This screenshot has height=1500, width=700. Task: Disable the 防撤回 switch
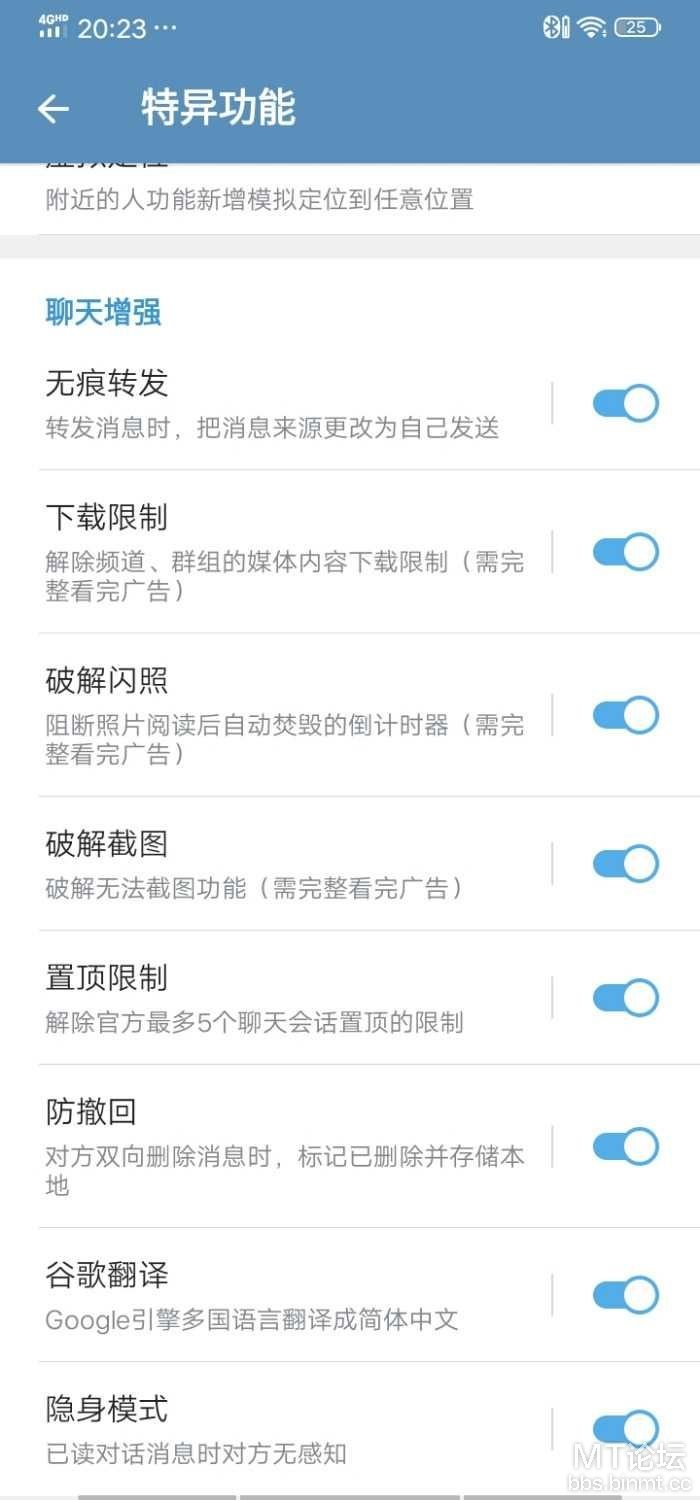[x=625, y=1146]
